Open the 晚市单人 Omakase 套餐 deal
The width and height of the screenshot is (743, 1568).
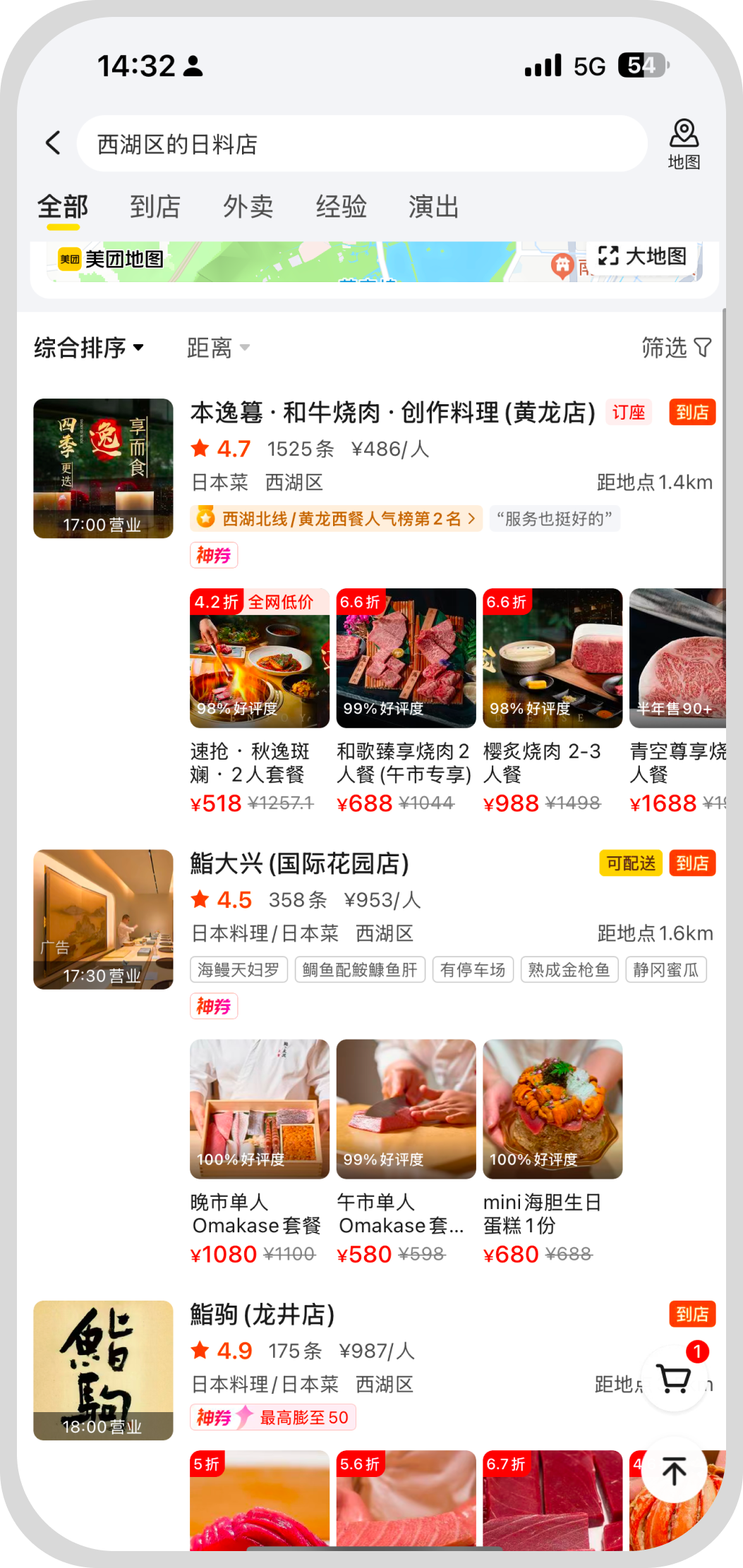tap(259, 1151)
